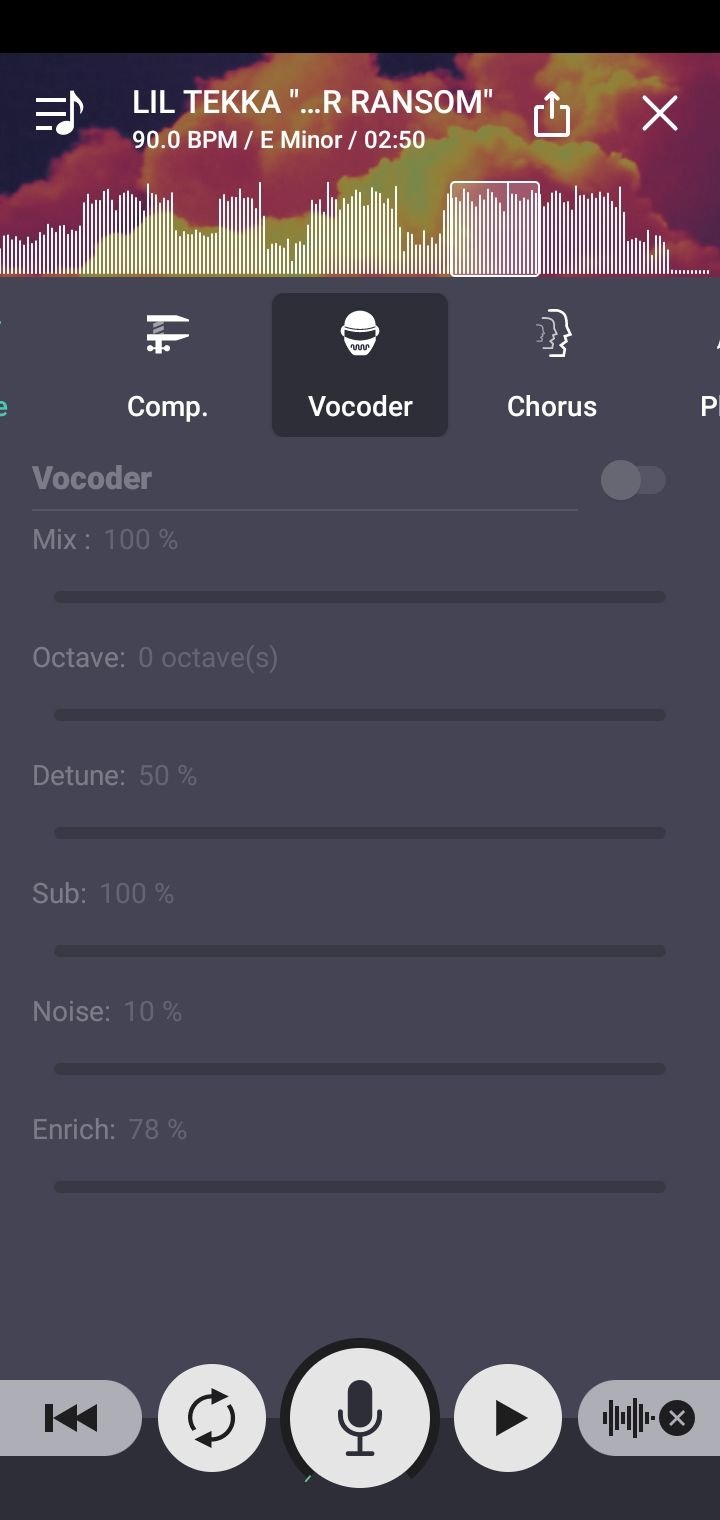Tap the Detune slider bar
Screen dimensions: 720x1520
coord(360,833)
